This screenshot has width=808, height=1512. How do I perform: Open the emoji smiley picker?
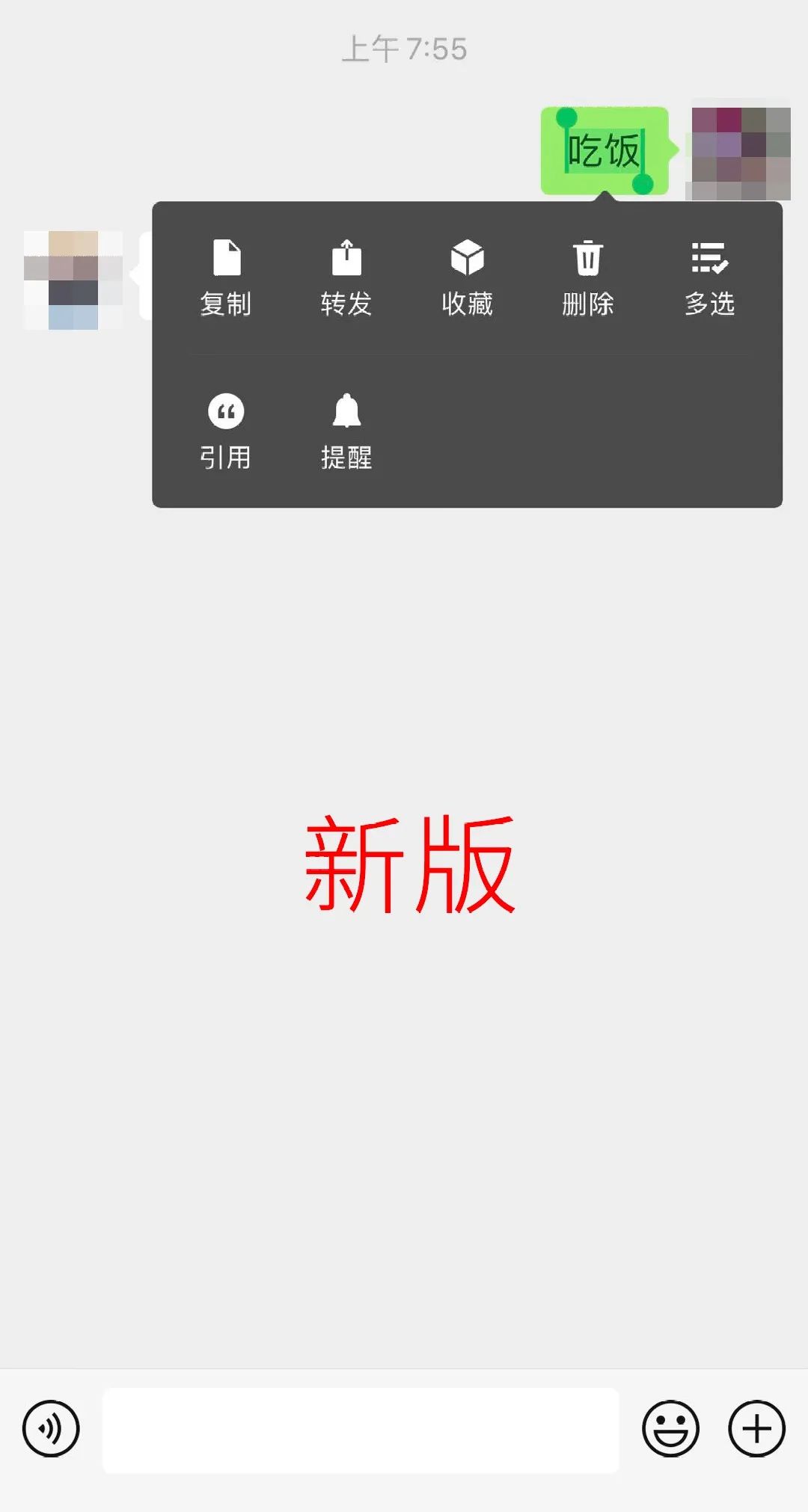pyautogui.click(x=671, y=1430)
